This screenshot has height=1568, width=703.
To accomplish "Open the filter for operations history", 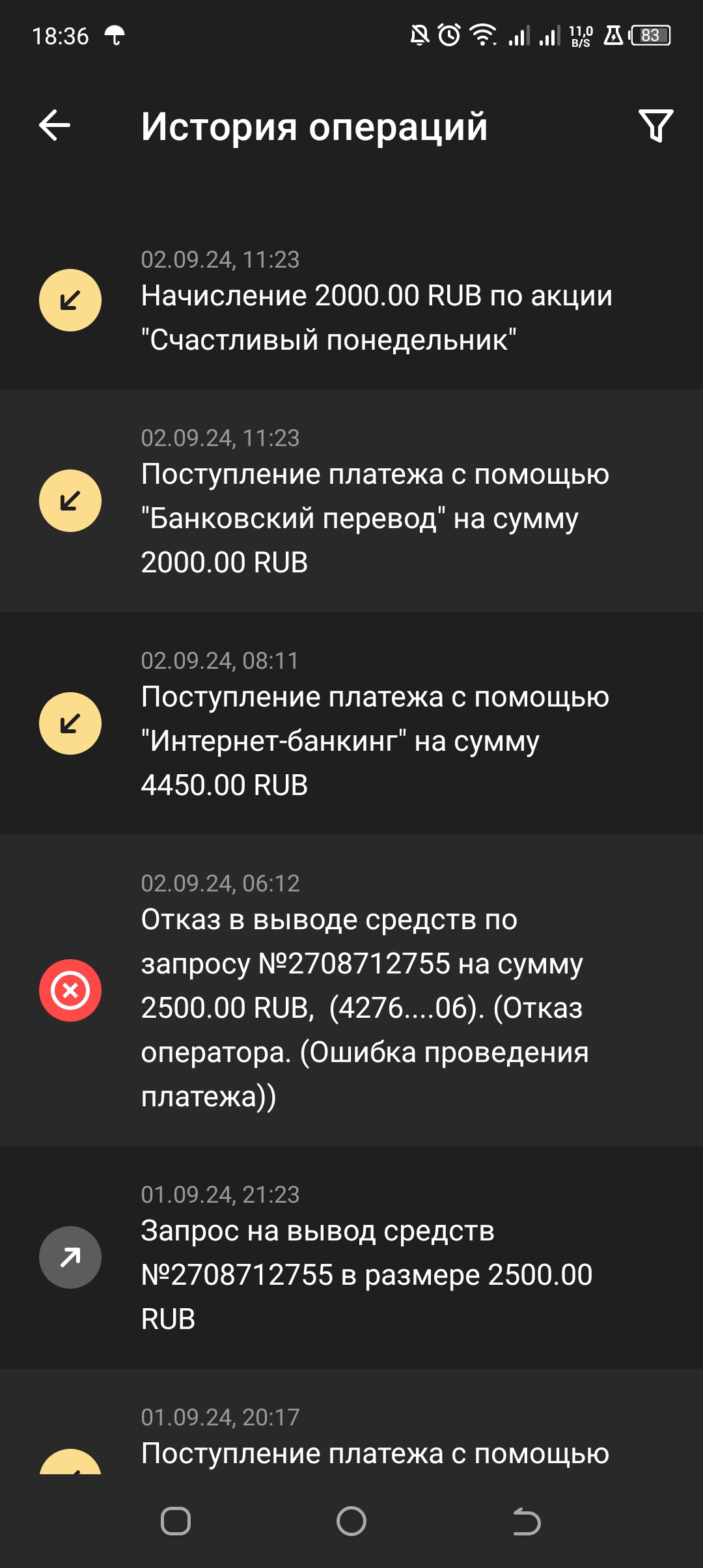I will coord(655,126).
